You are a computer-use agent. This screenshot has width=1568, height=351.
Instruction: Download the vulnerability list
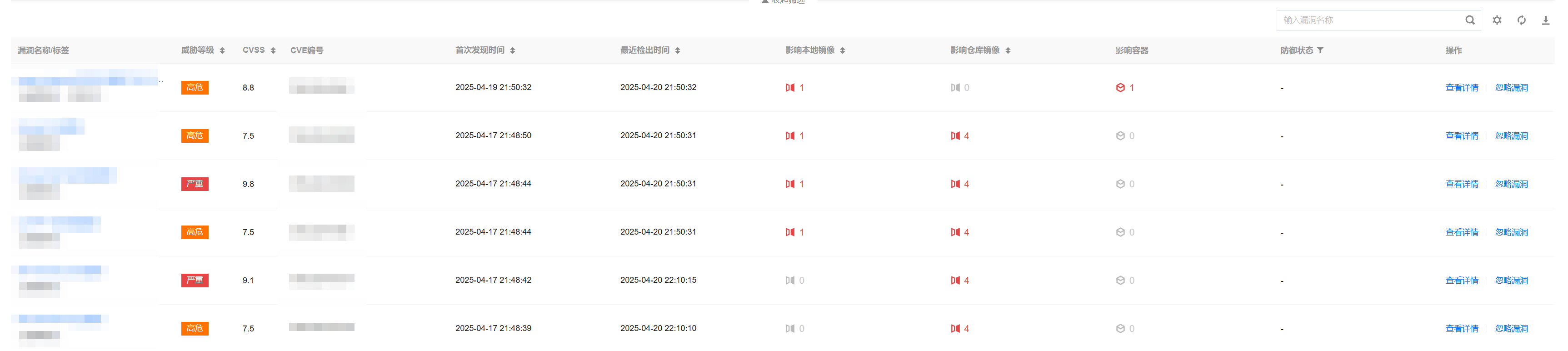click(1545, 20)
